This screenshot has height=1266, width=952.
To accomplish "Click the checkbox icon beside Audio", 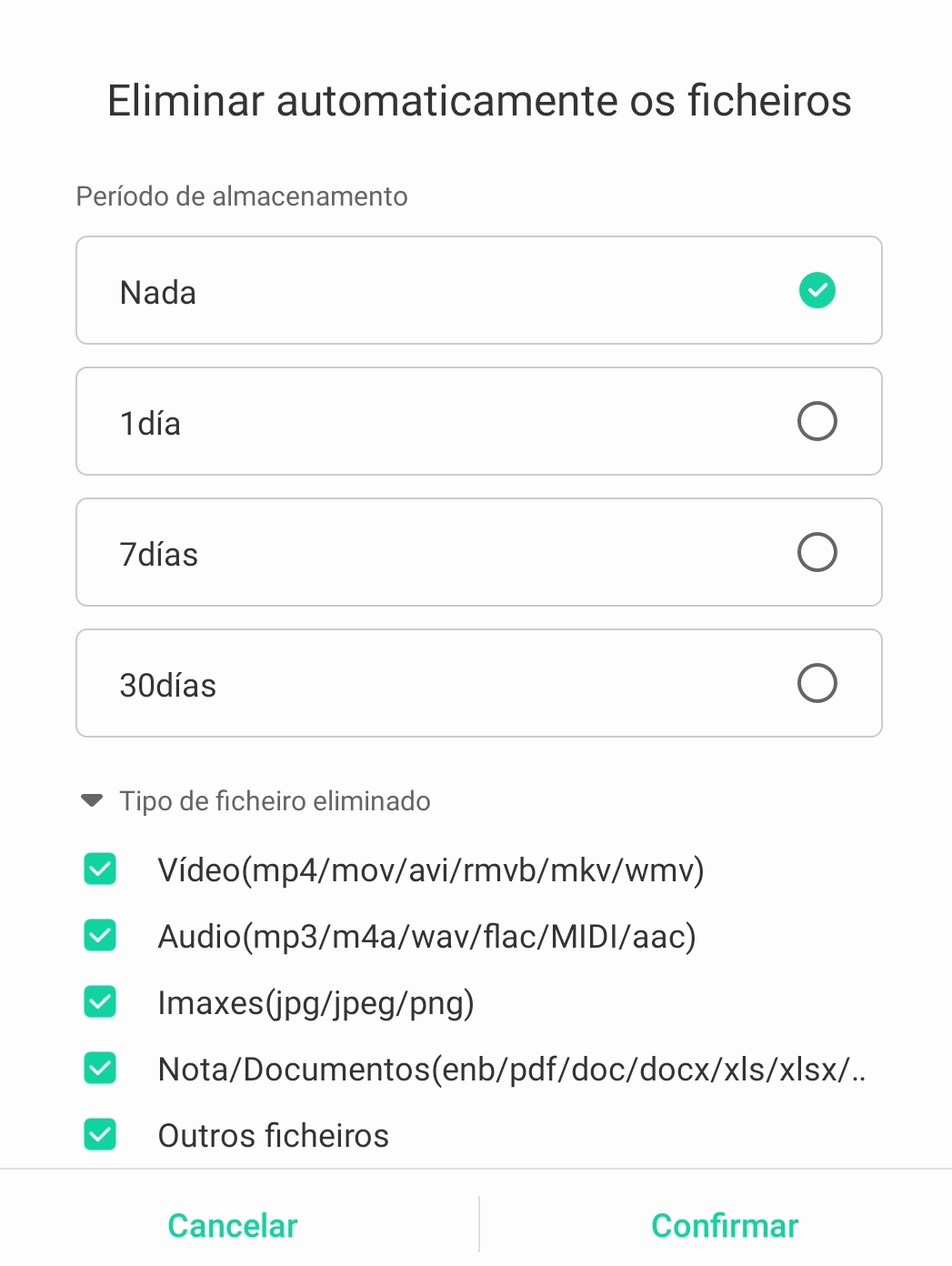I will [100, 935].
